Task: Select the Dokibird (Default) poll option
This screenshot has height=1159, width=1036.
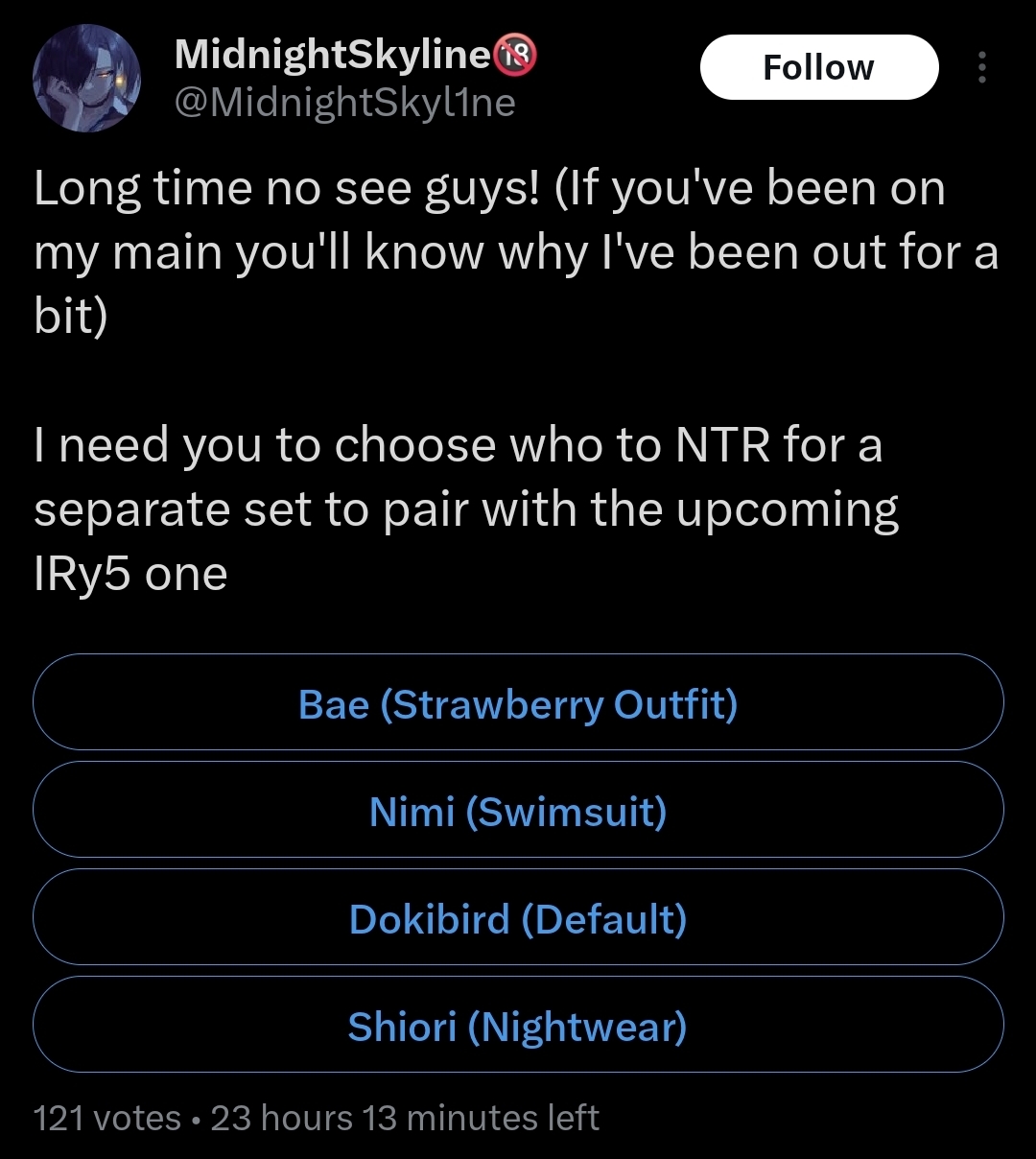Action: click(518, 918)
